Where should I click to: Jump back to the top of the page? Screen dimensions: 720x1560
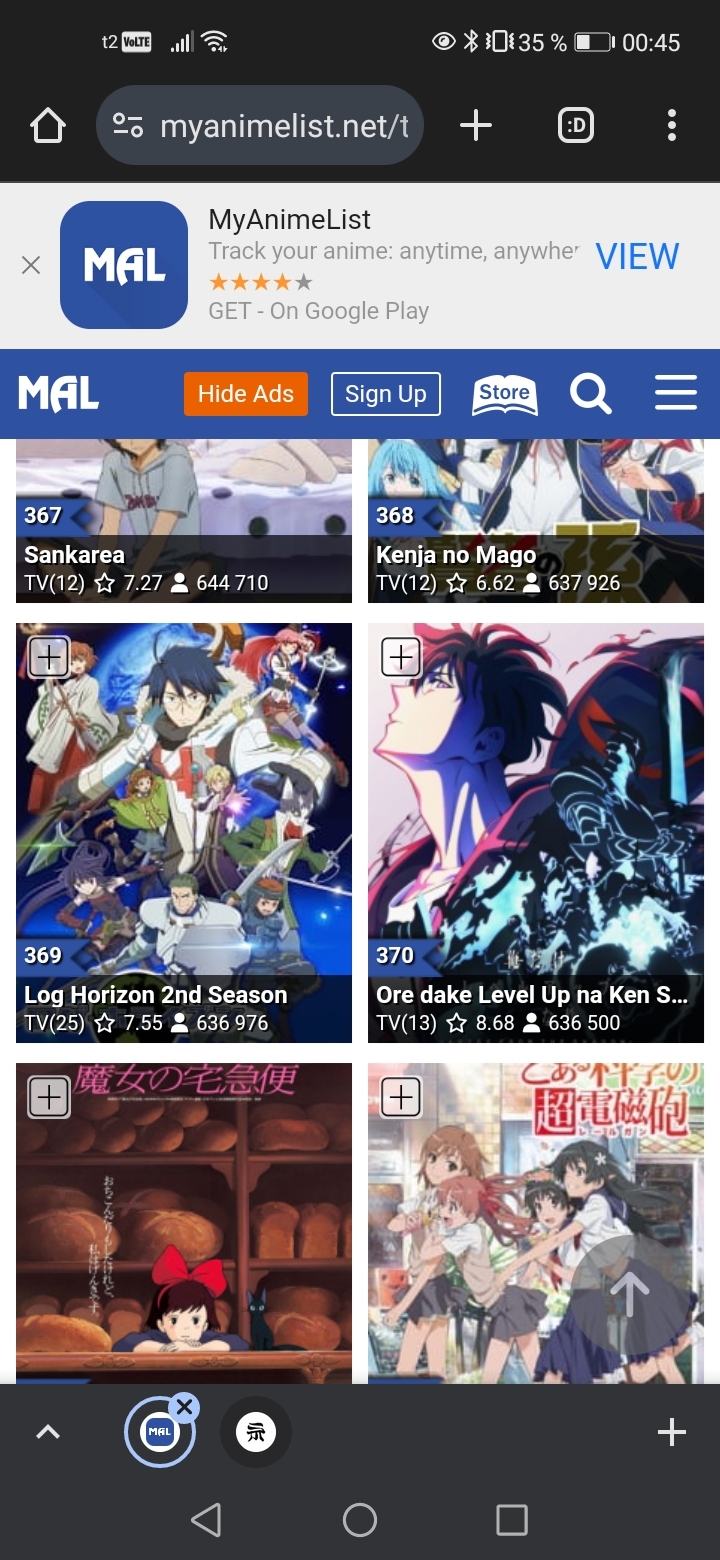point(630,1296)
